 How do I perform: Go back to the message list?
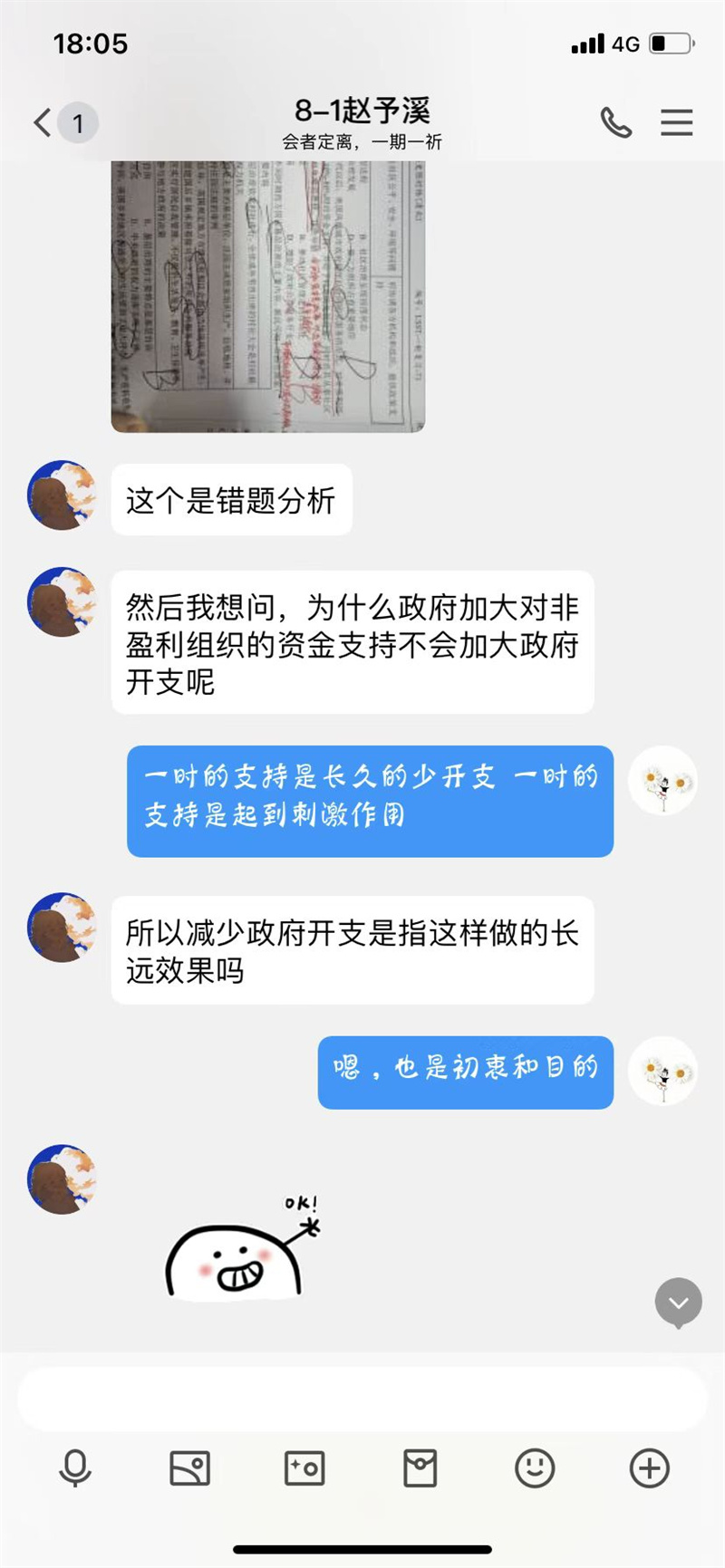(43, 122)
